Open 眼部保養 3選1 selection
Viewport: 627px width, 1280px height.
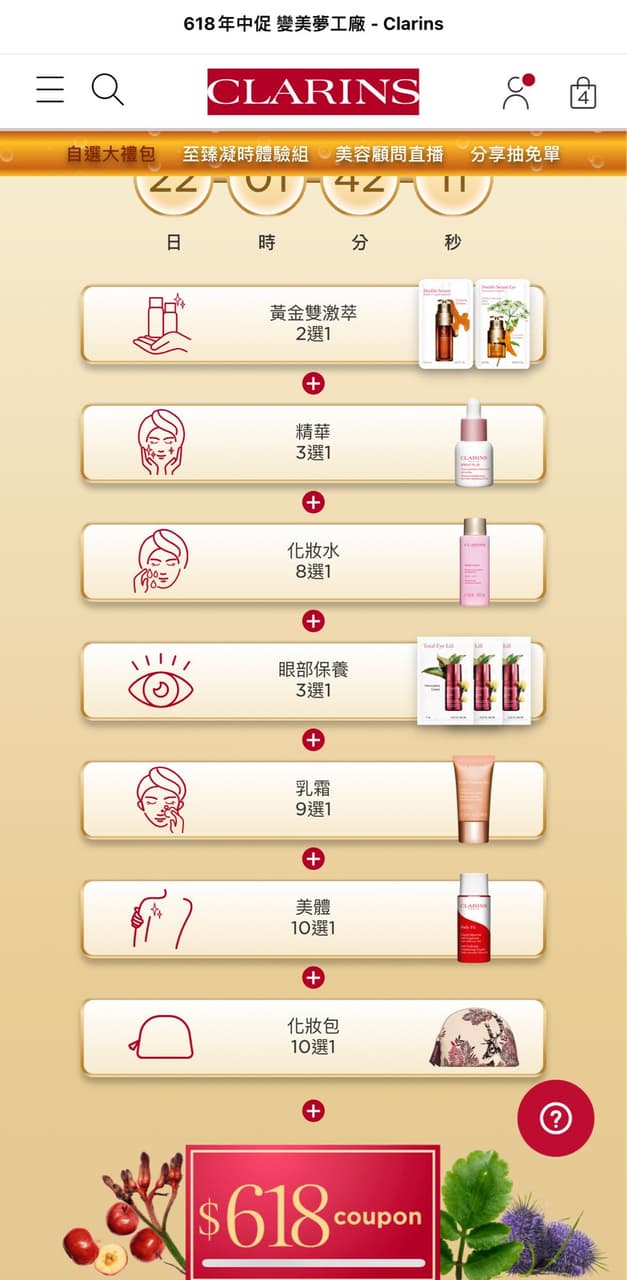tap(313, 680)
